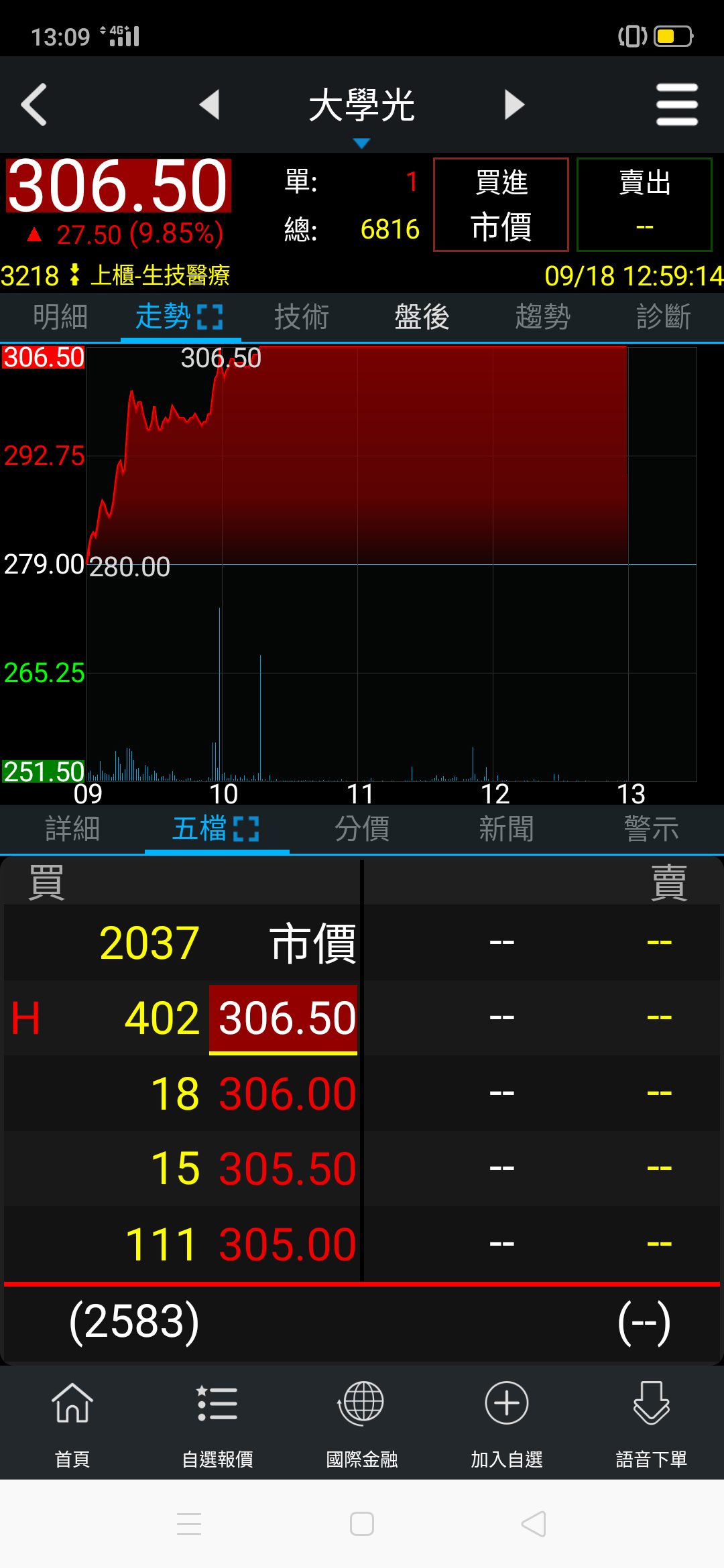
Task: Open the hamburger menu
Action: pos(676,105)
